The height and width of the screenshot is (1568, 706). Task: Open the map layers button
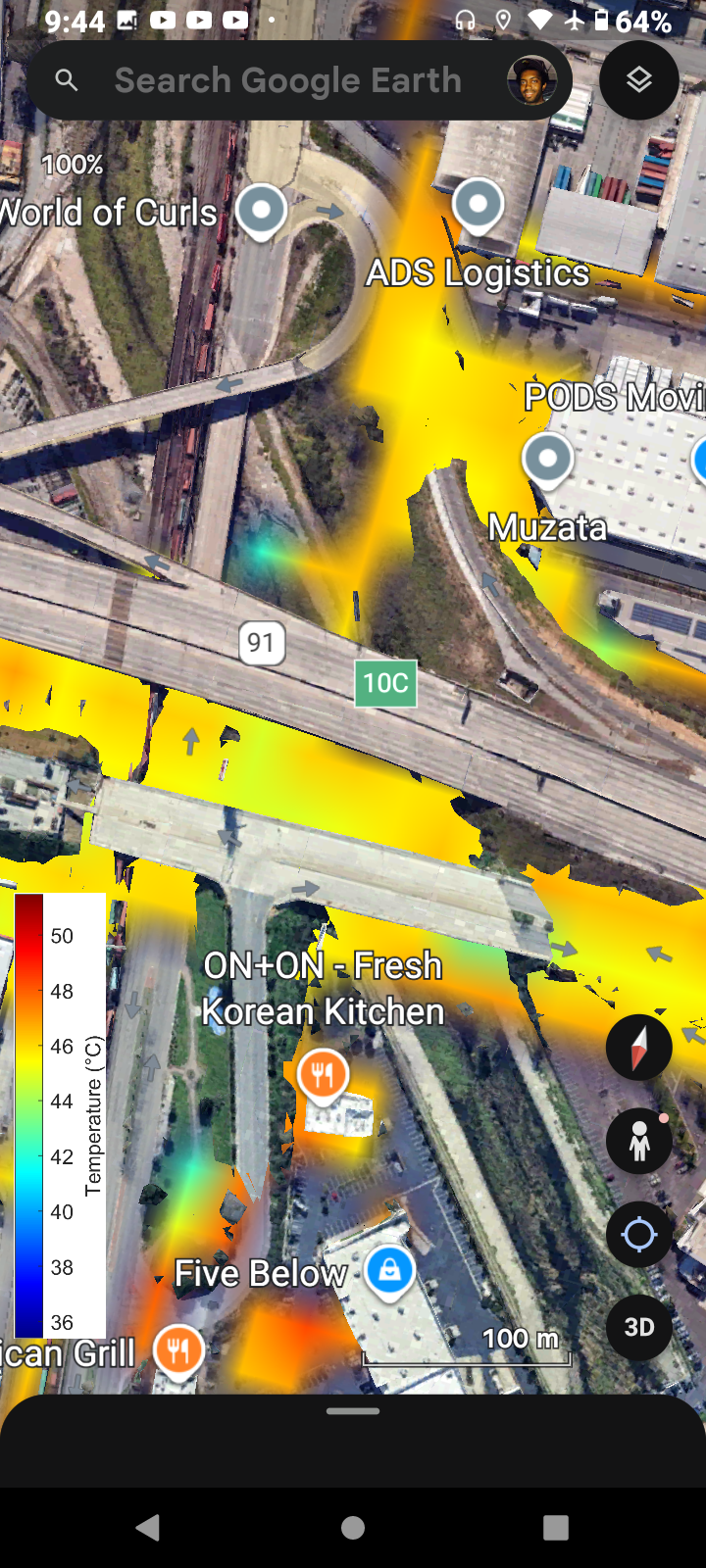coord(639,80)
